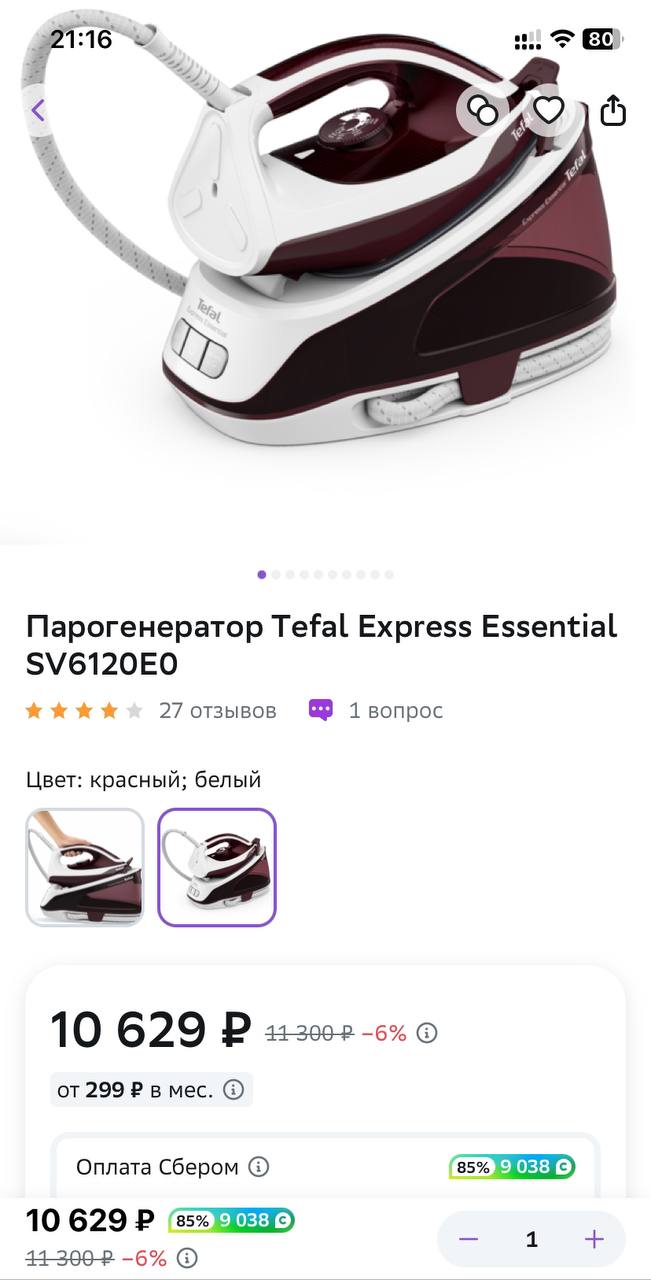Screen dimensions: 651x1280
Task: Add product to favorites with heart
Action: point(548,110)
